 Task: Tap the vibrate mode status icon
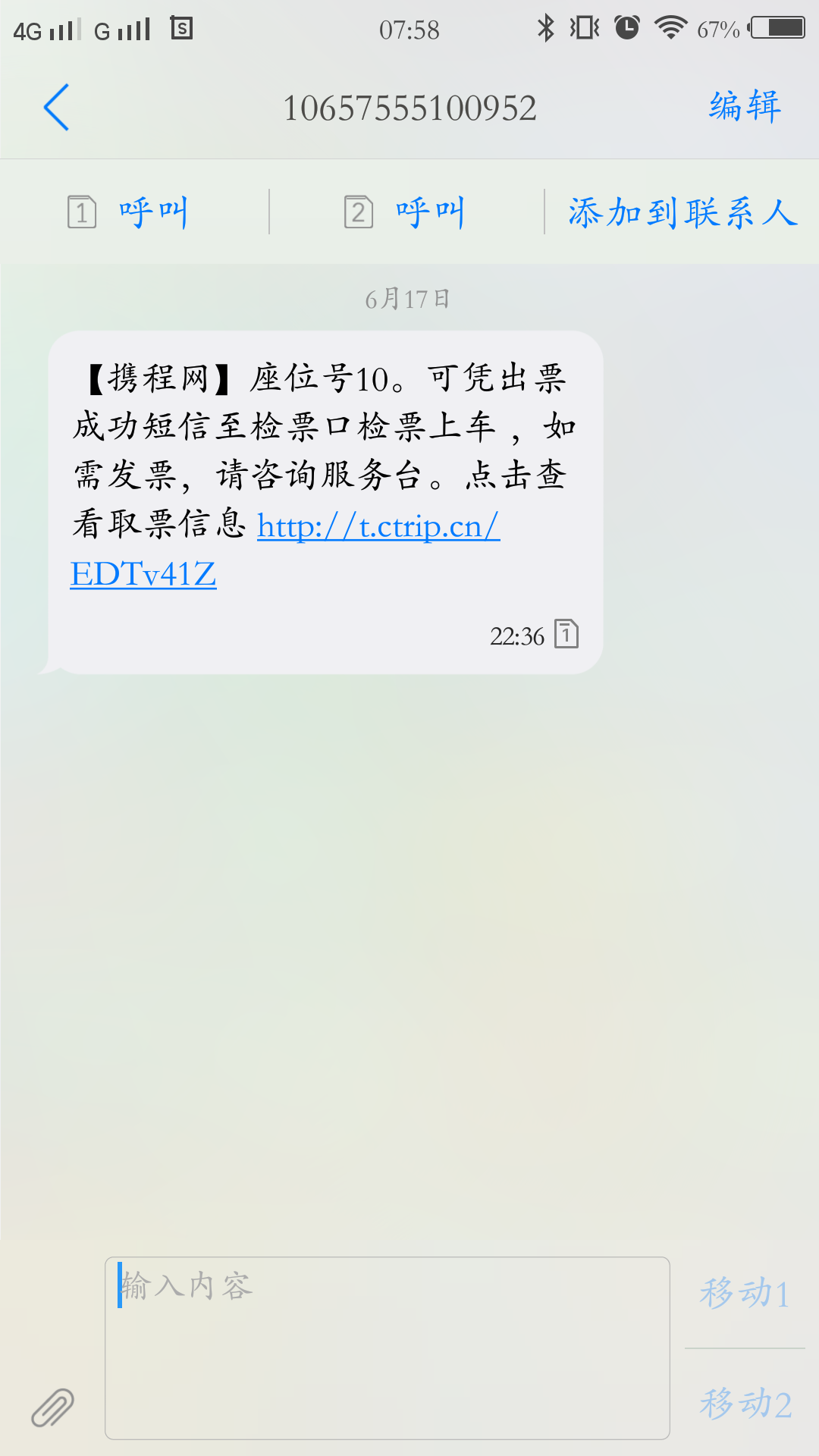pos(584,27)
